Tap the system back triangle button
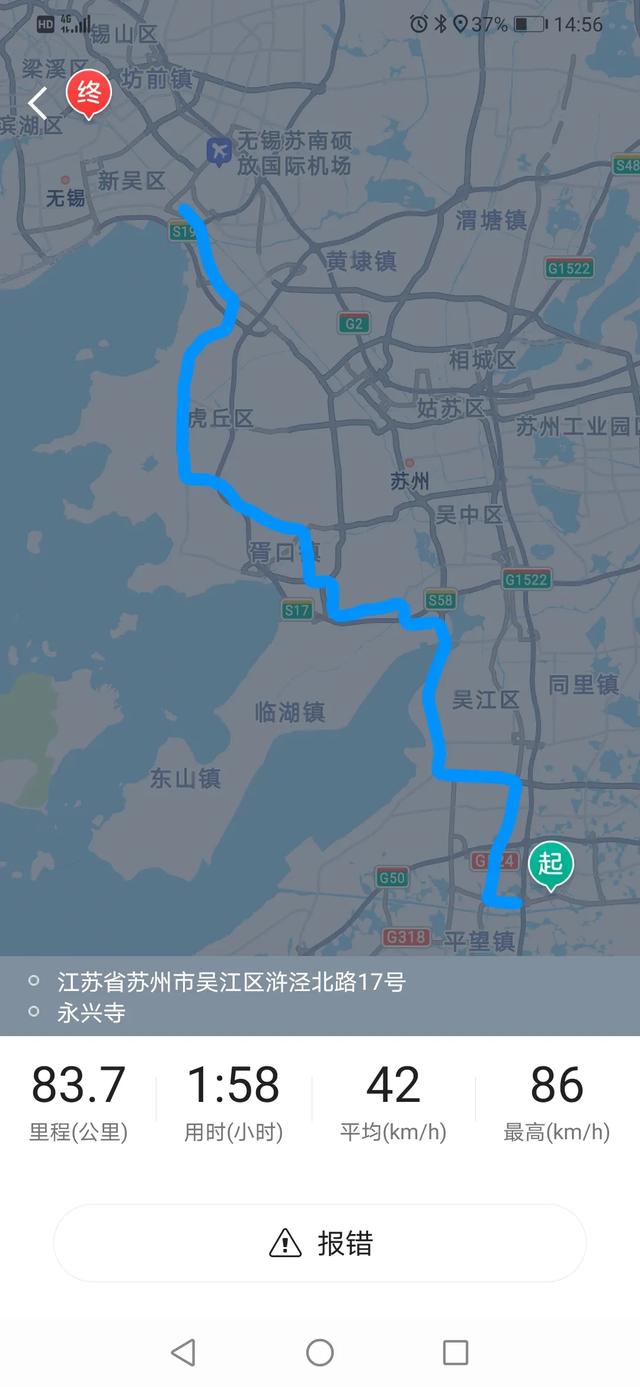640x1387 pixels. (x=183, y=1353)
